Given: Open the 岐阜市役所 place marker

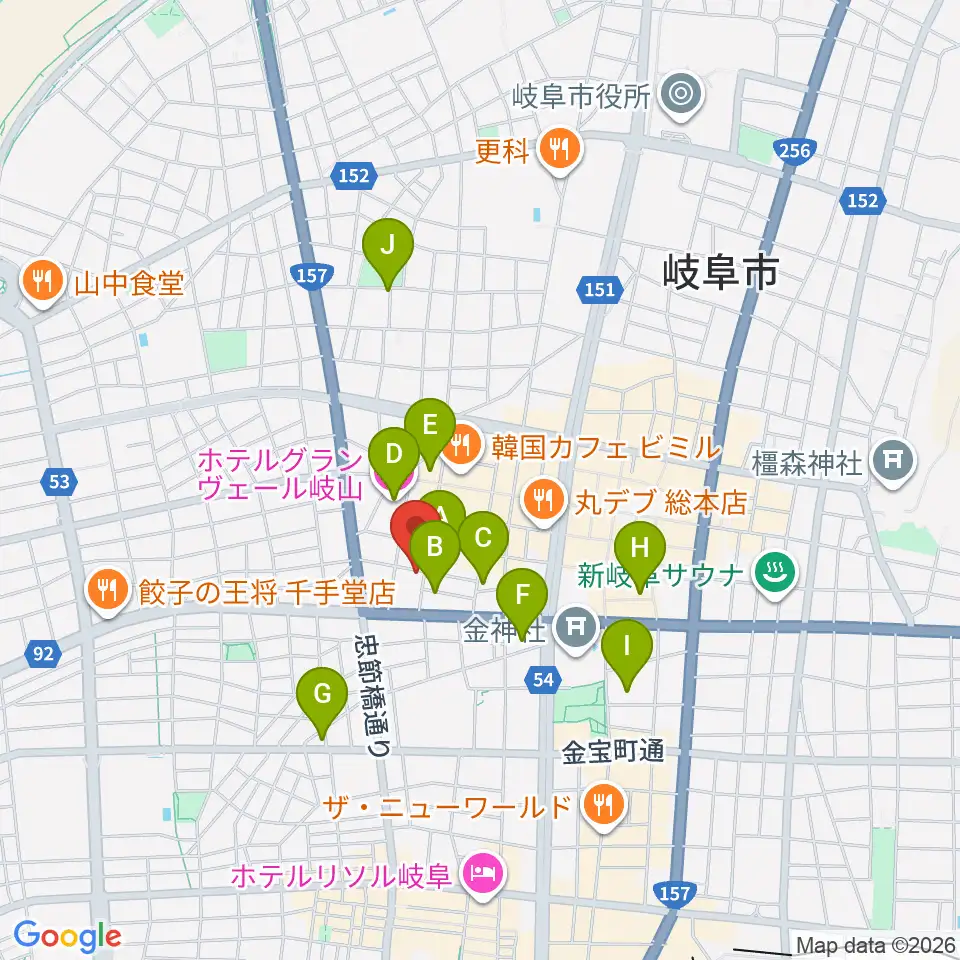Looking at the screenshot, I should (682, 95).
